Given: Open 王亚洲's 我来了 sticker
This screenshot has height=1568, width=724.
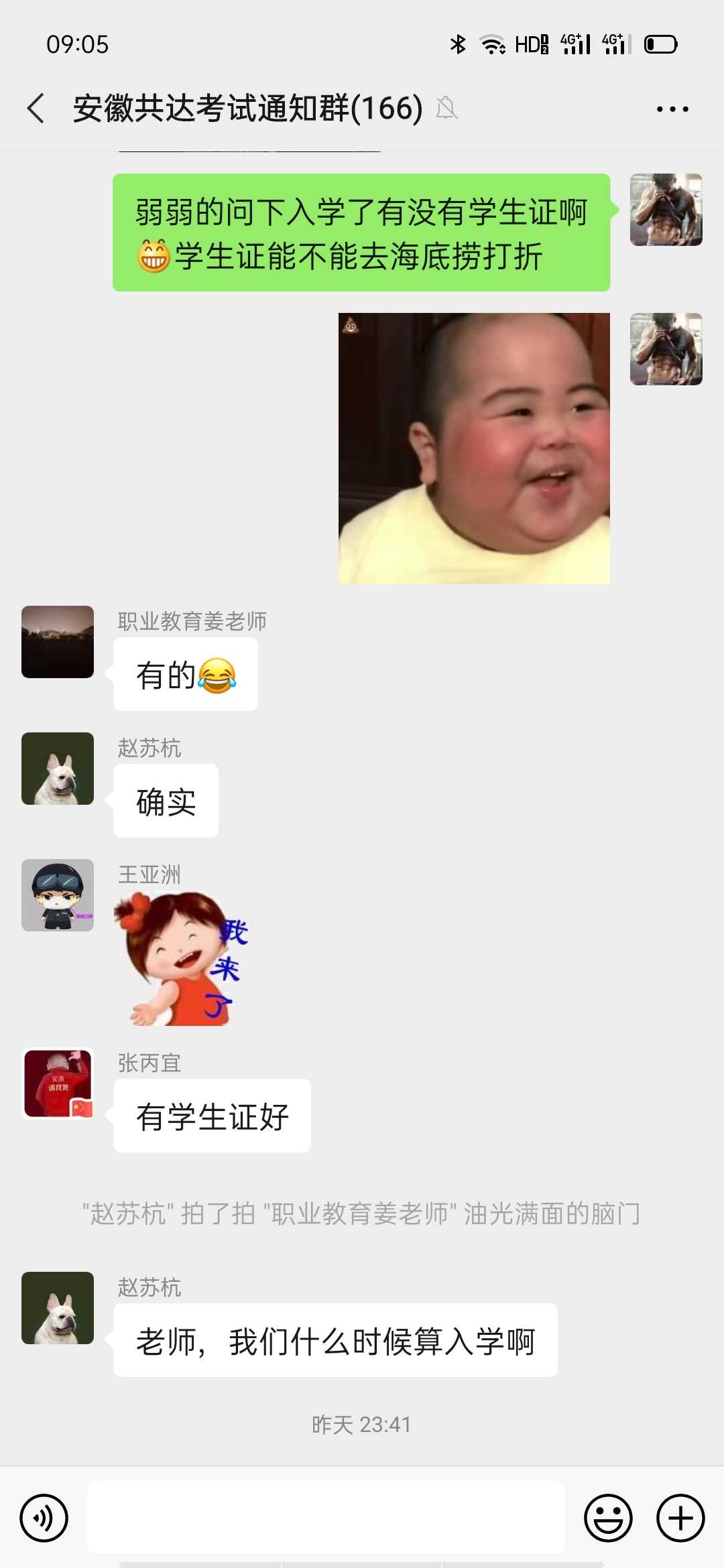Looking at the screenshot, I should (181, 959).
